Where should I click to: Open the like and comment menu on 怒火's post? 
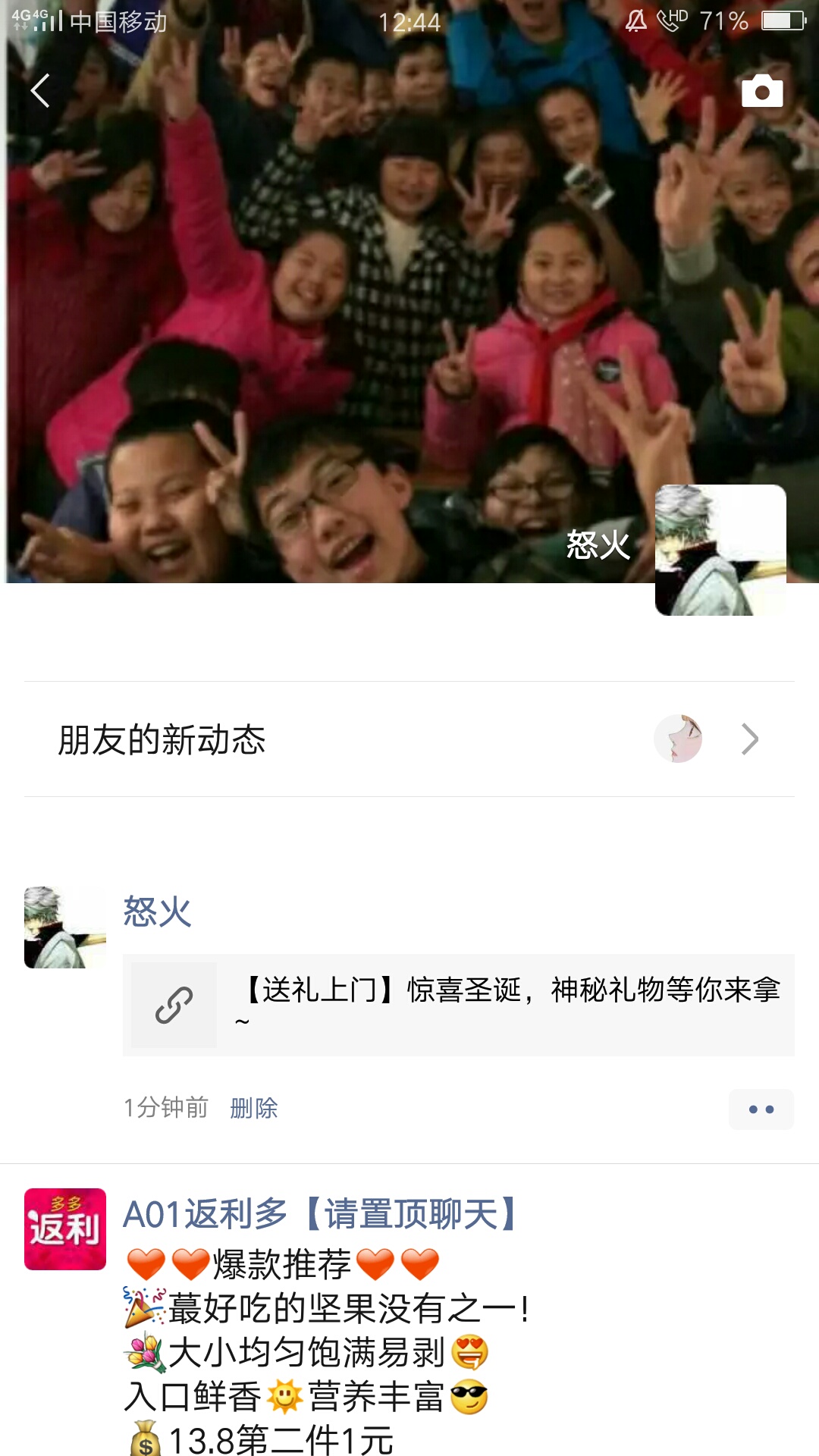tap(761, 1109)
